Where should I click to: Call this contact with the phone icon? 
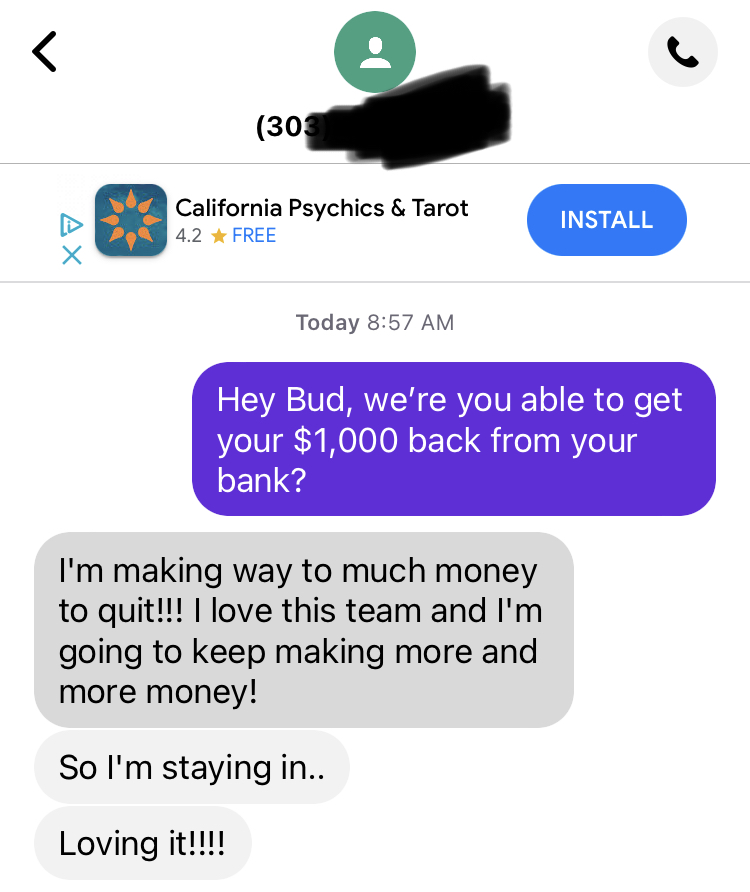[682, 53]
